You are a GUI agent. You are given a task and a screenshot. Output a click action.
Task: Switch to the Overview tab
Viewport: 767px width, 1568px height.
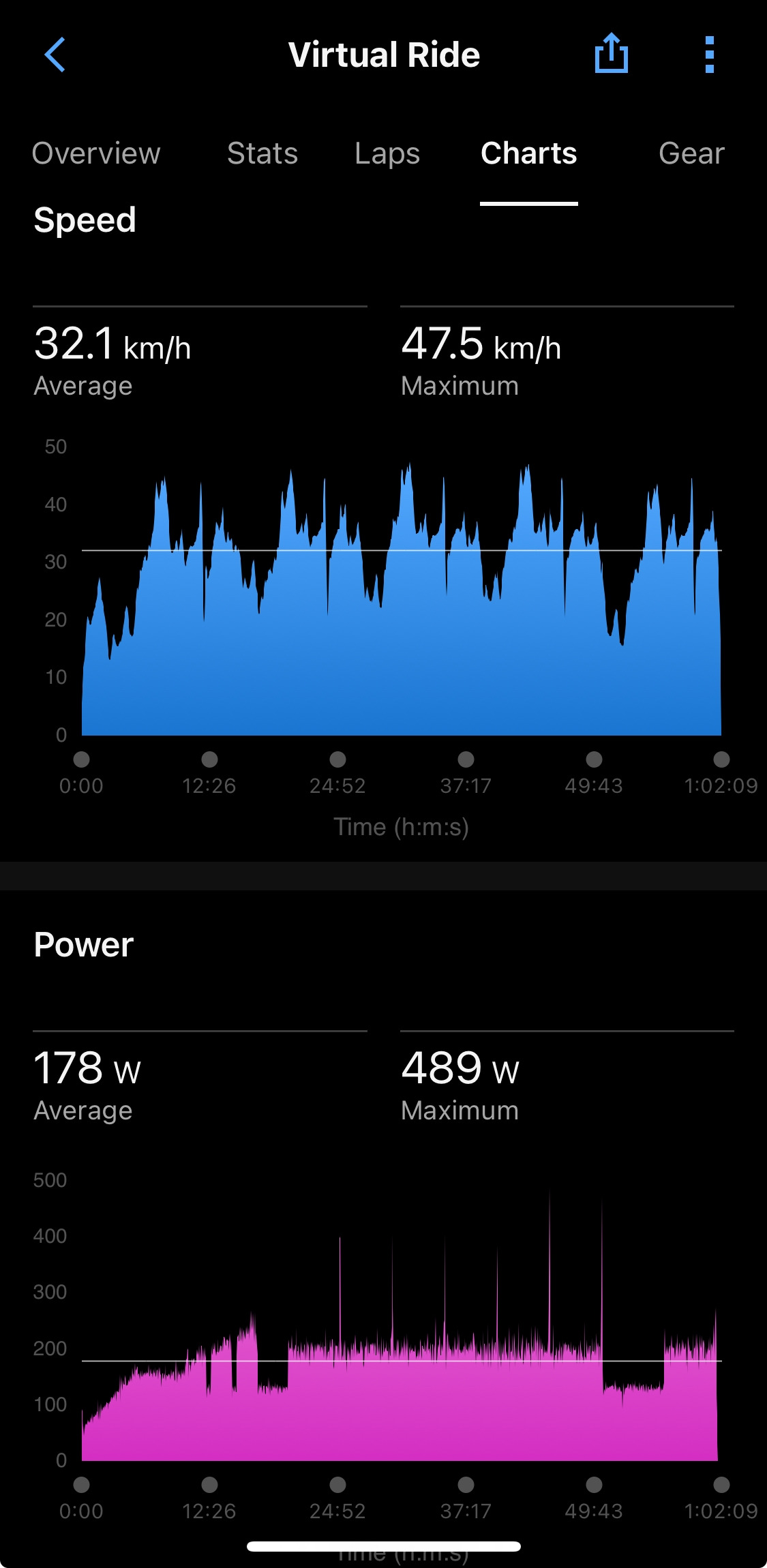click(x=96, y=153)
